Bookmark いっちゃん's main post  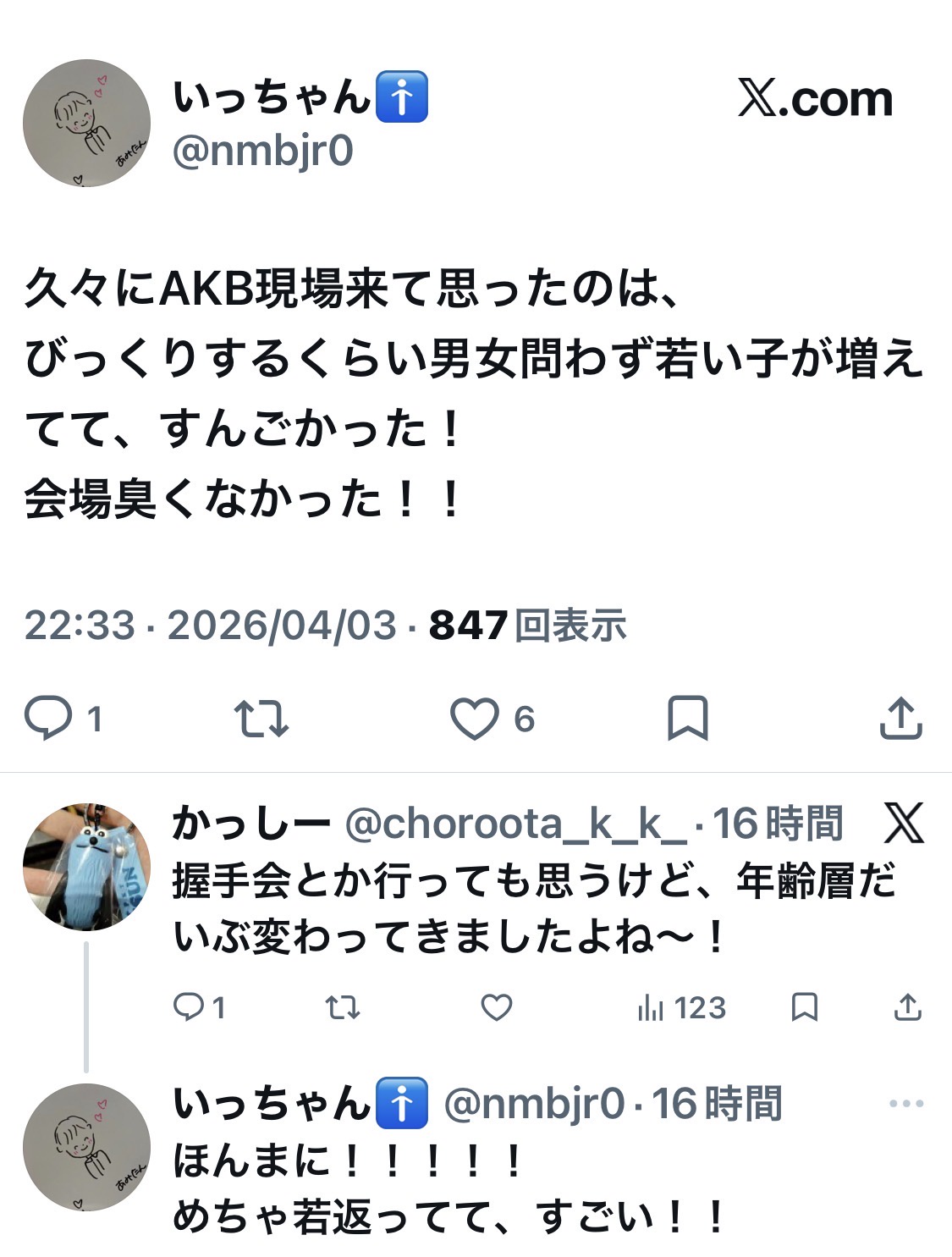687,718
